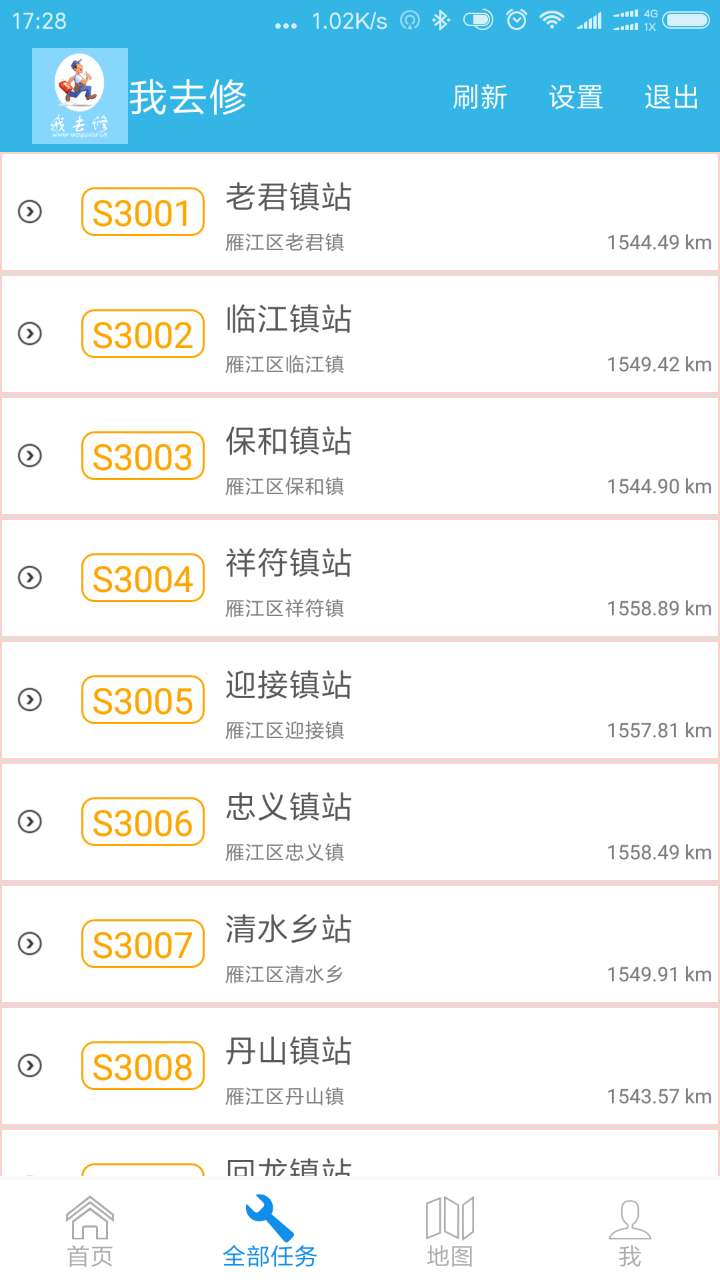Switch to the 首页 tab

pyautogui.click(x=90, y=1231)
